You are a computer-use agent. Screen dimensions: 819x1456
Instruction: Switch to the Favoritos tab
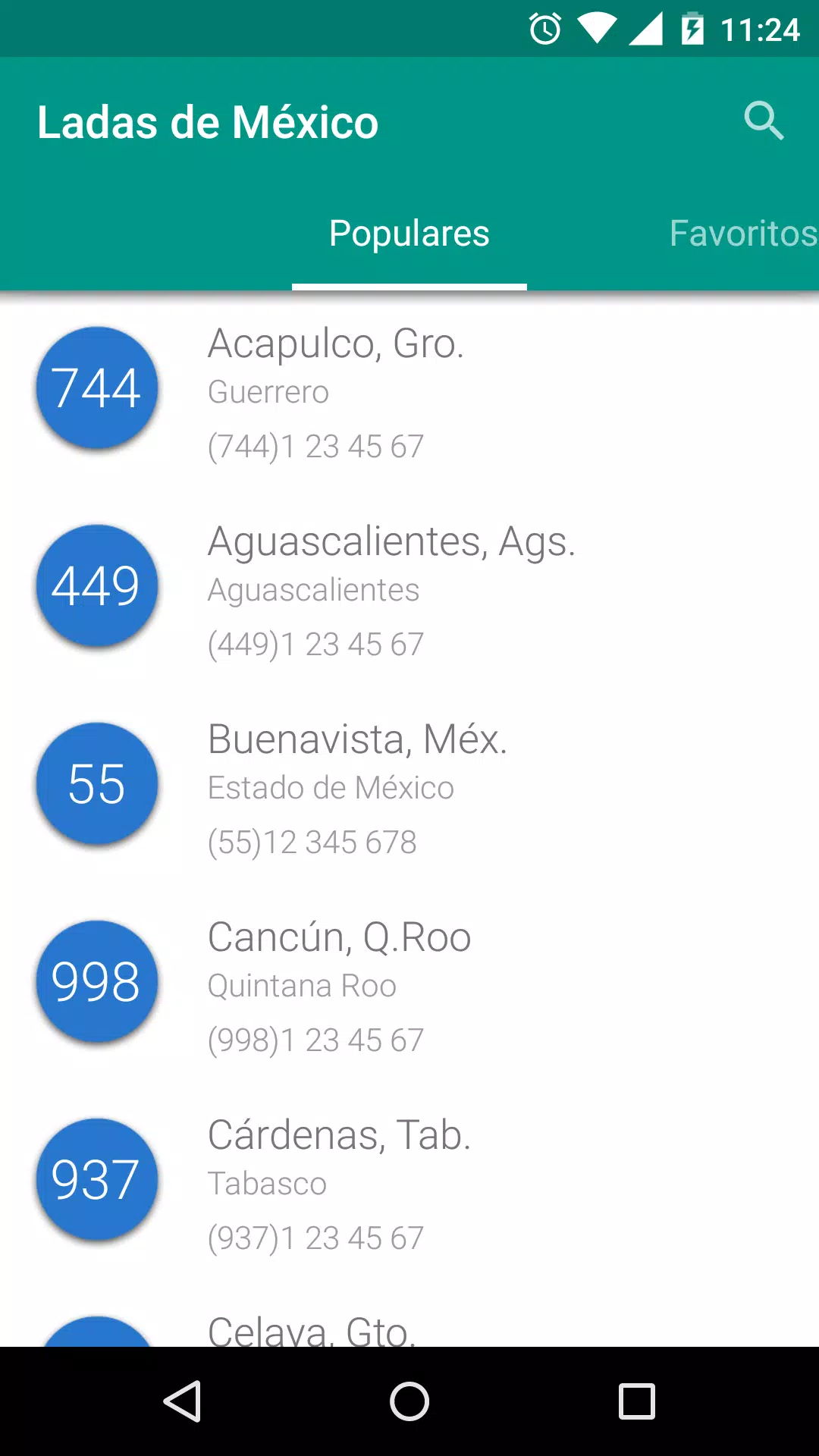coord(742,233)
